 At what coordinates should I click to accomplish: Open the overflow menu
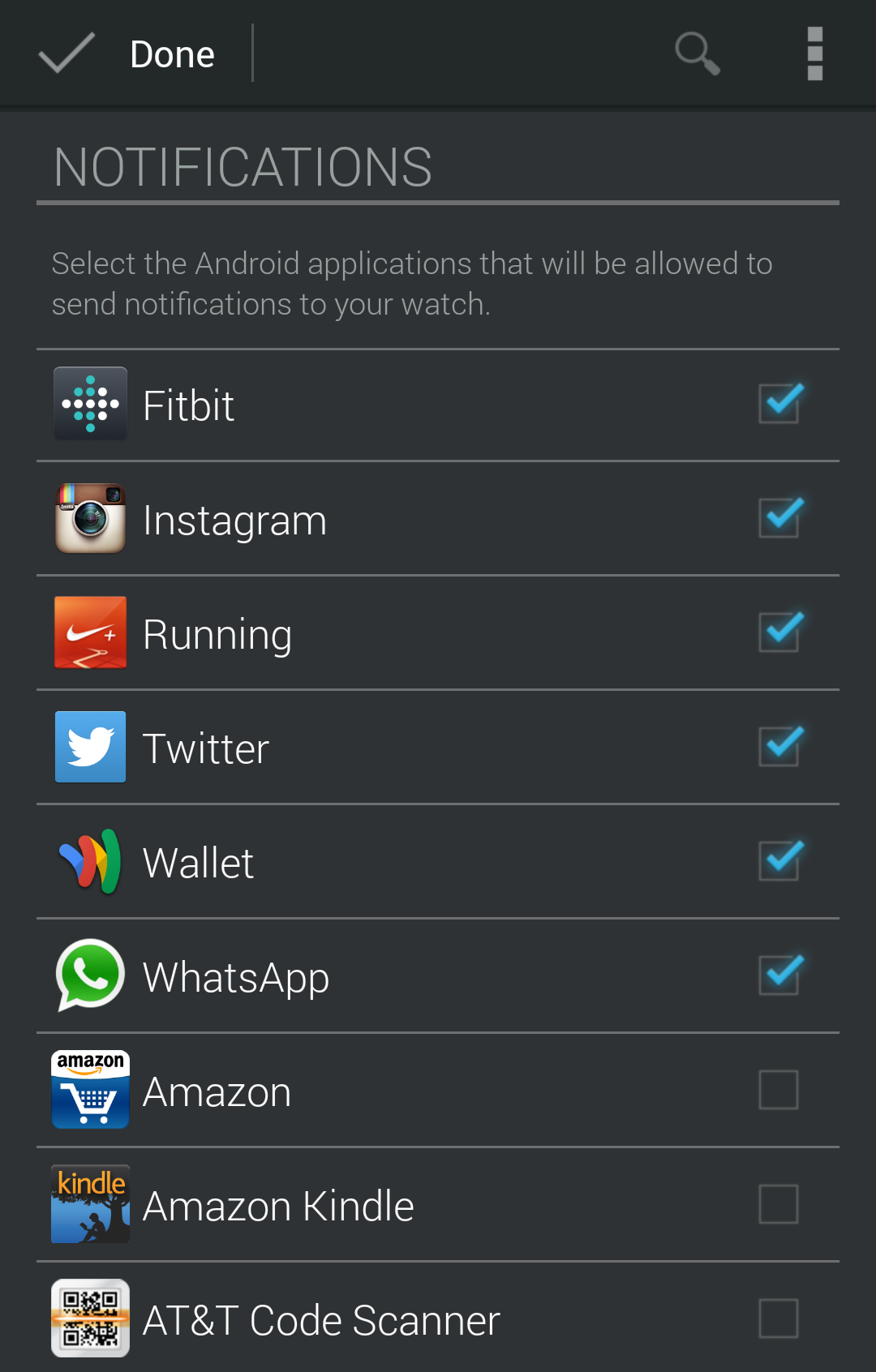point(814,54)
